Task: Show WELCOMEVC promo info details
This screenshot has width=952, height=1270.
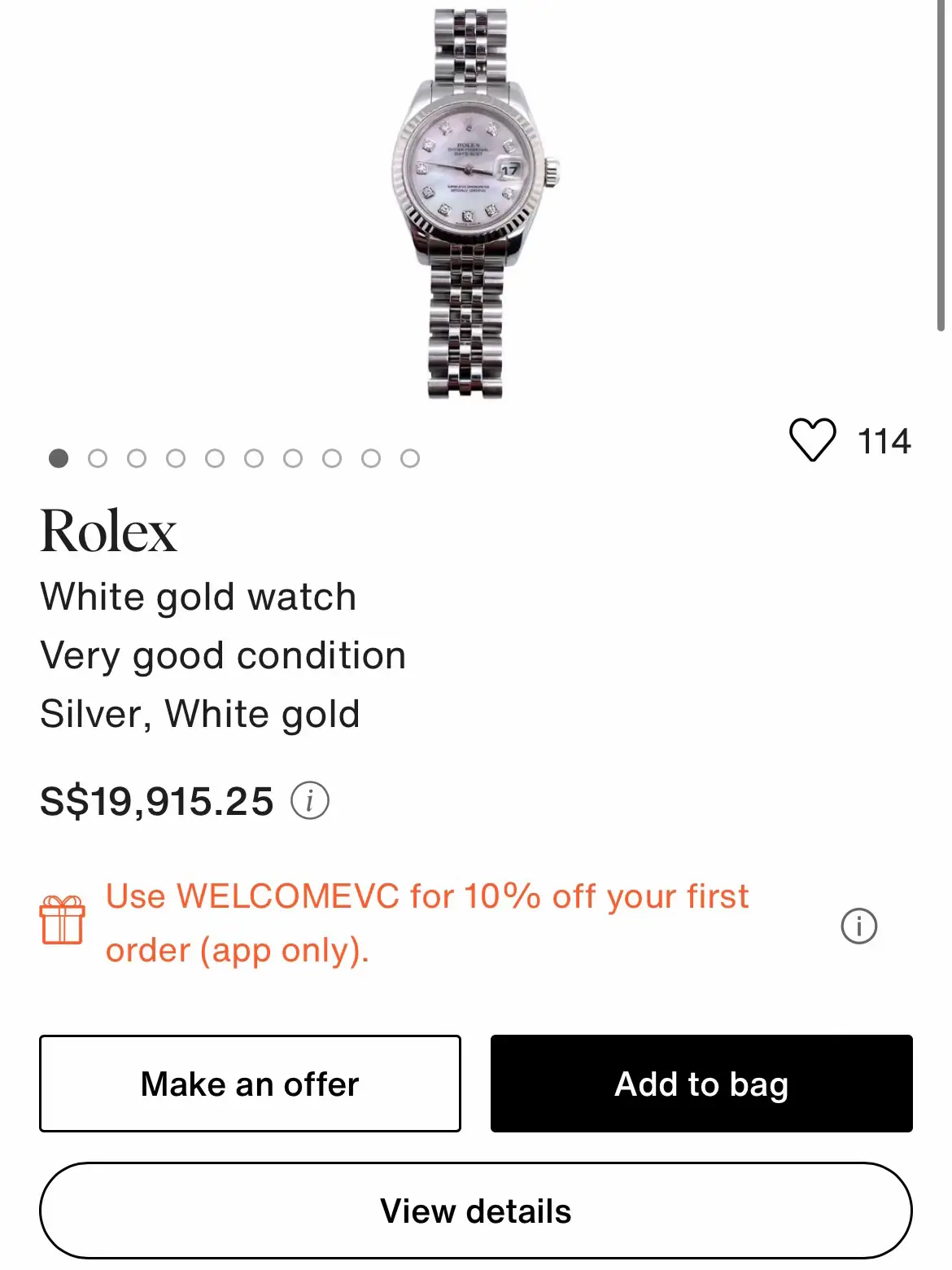Action: click(x=858, y=926)
